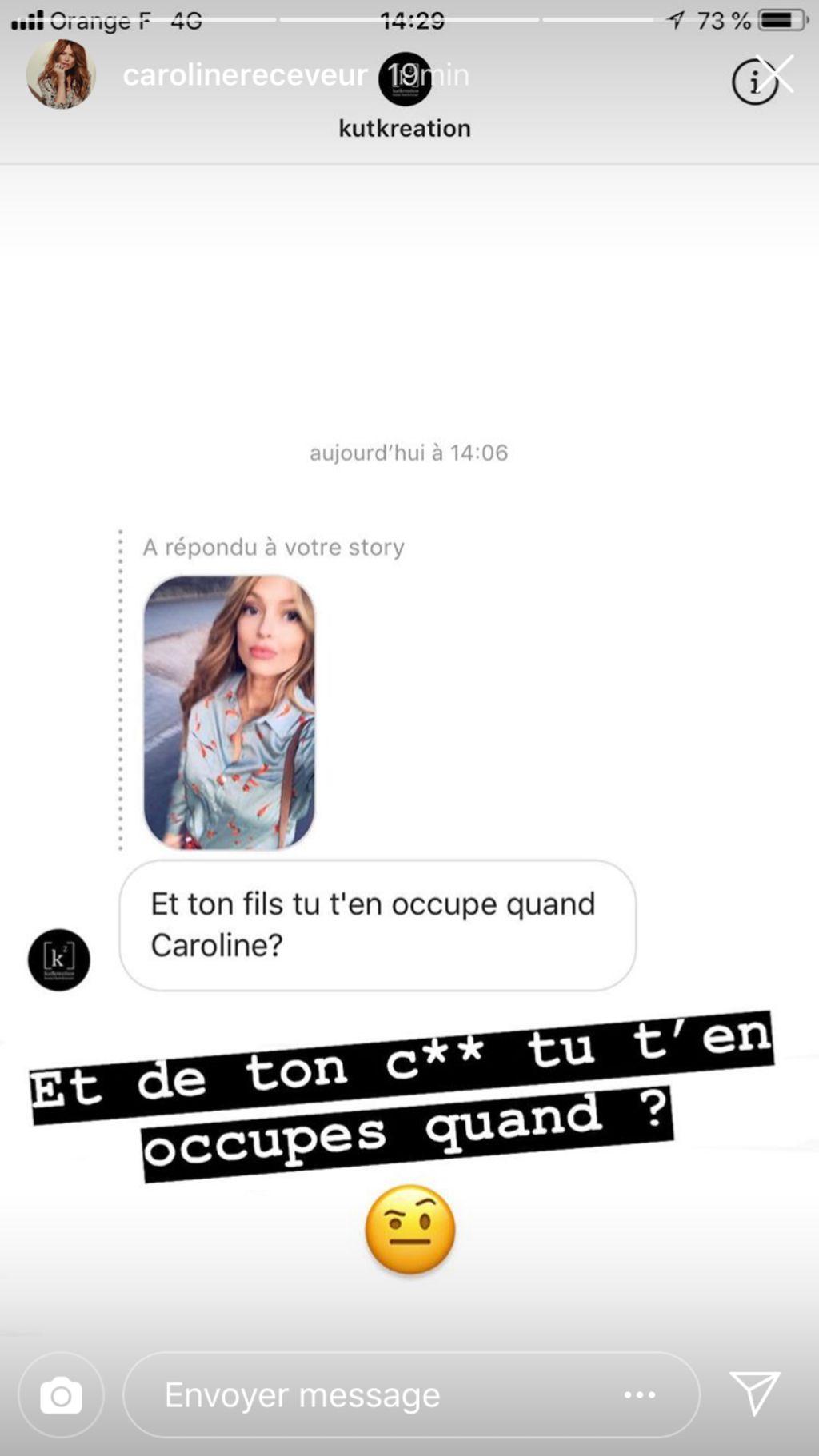The height and width of the screenshot is (1456, 819).
Task: Open carolinereceveur's profile picture
Action: click(61, 74)
